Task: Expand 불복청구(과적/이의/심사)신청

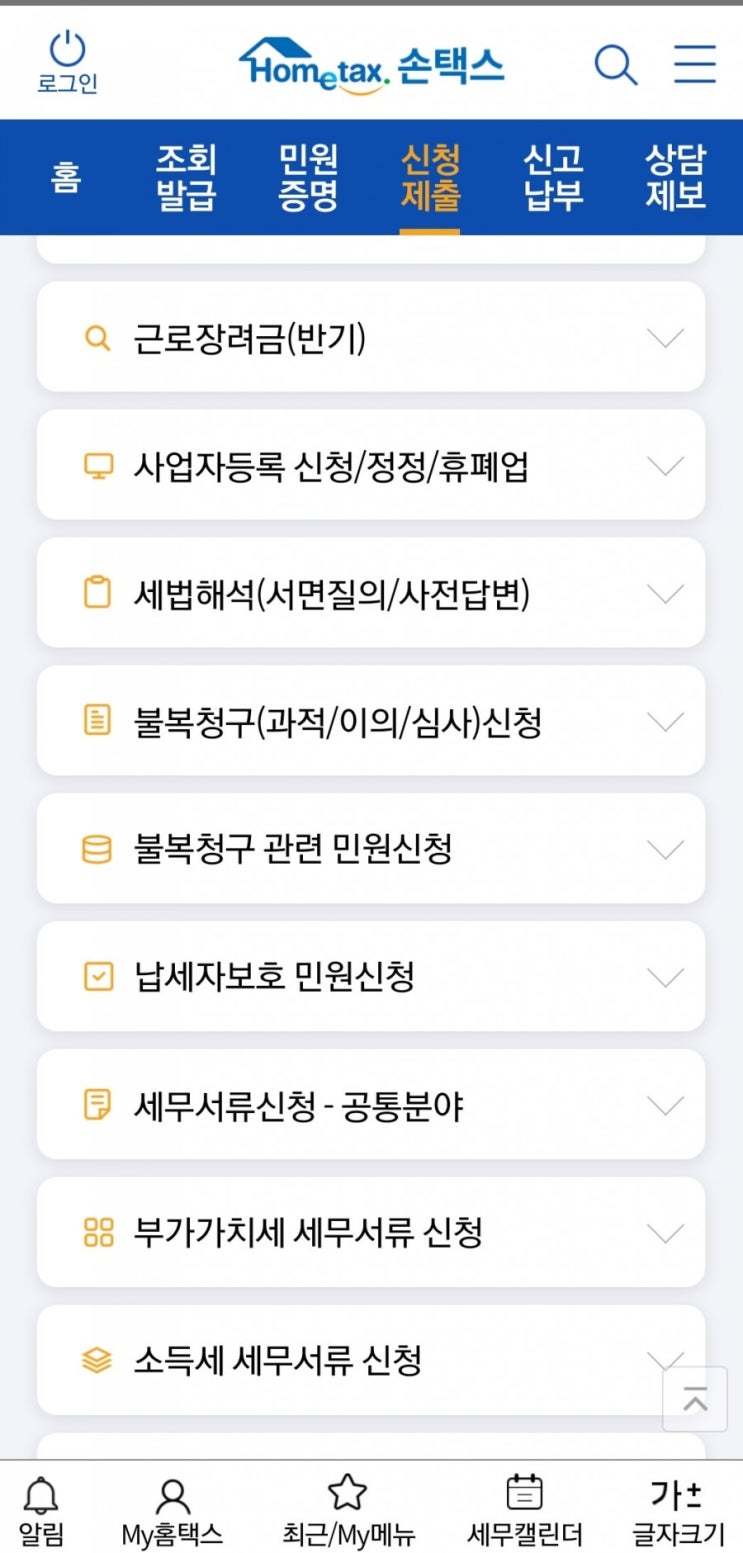Action: point(371,721)
